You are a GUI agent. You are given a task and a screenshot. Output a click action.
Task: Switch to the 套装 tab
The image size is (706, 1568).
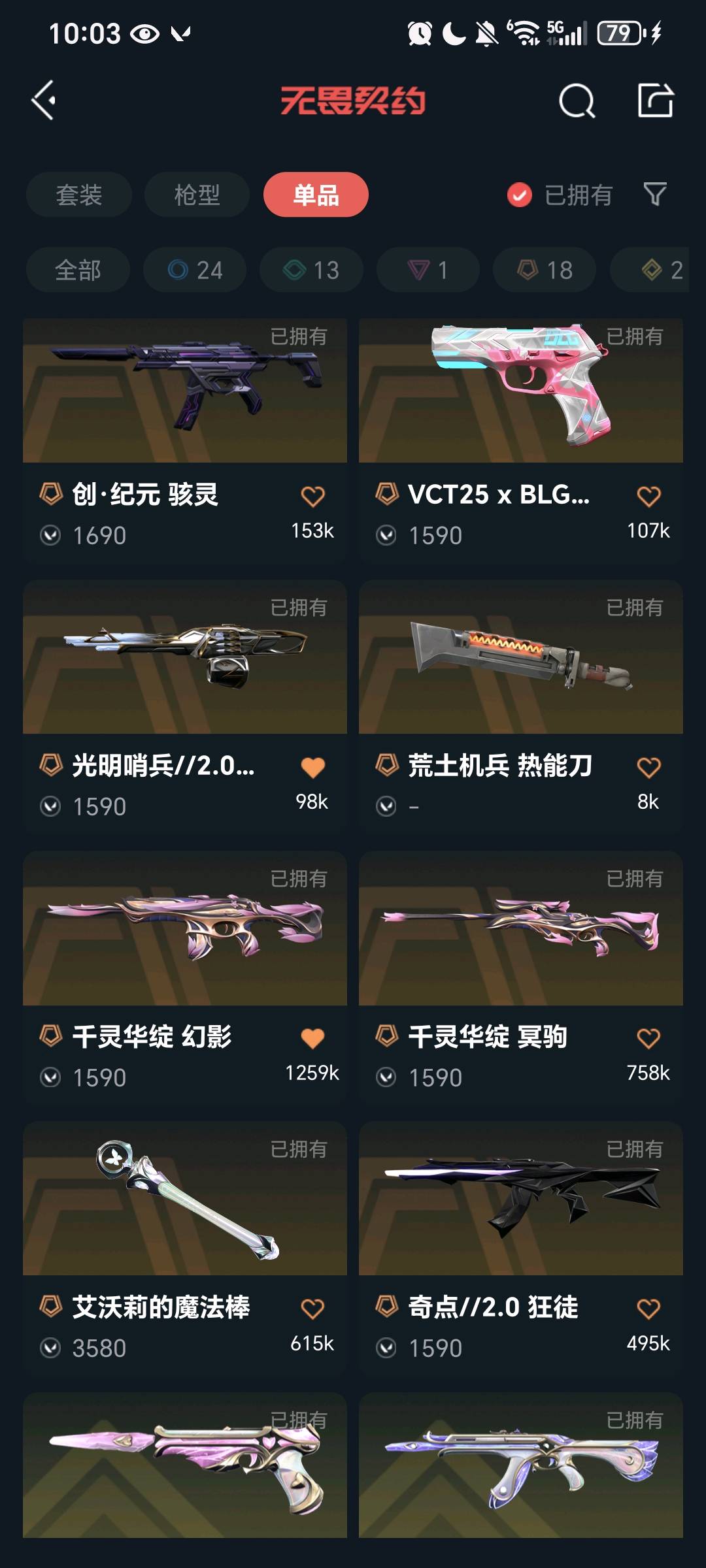point(79,195)
